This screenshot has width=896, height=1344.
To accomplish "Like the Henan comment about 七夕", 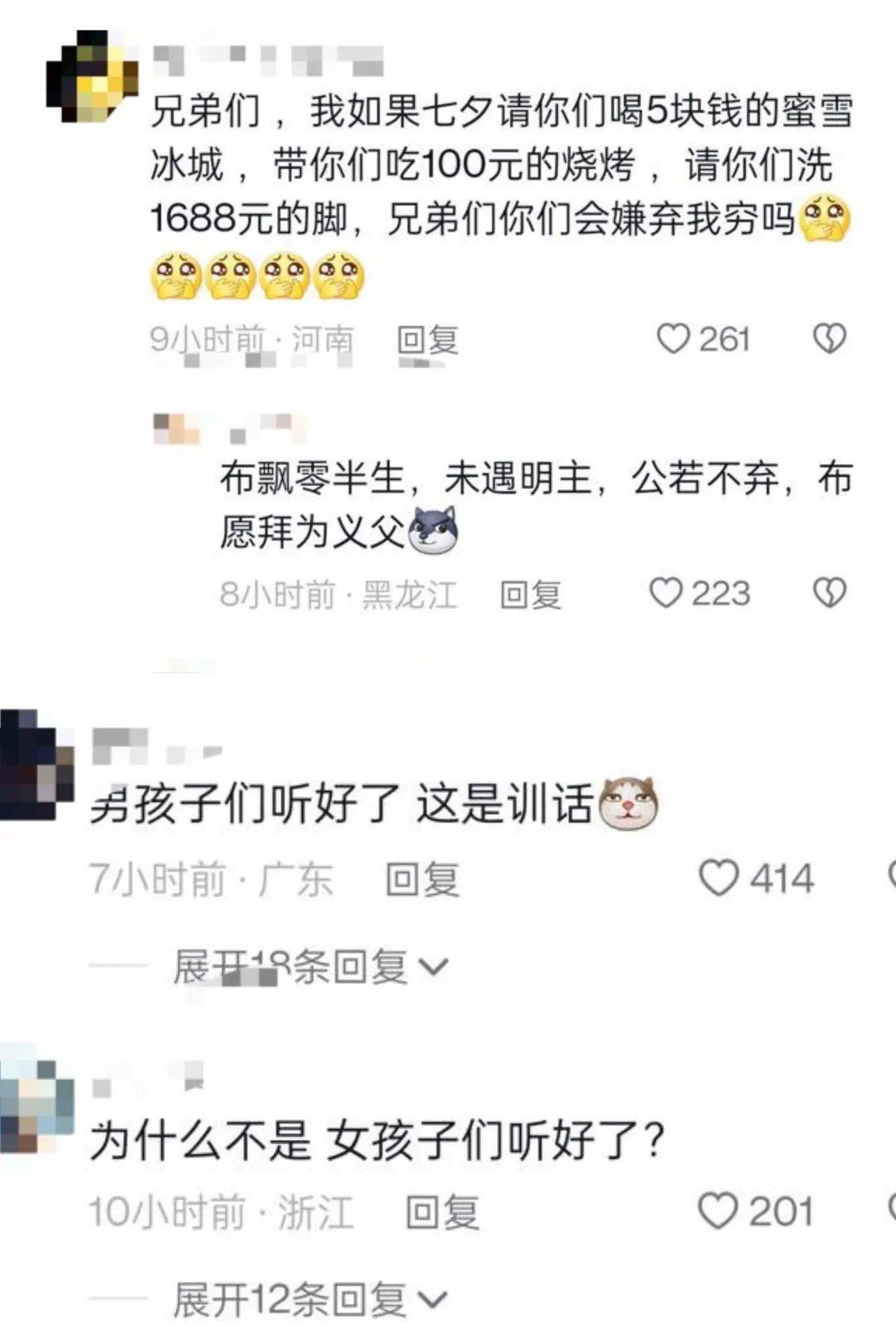I will click(674, 338).
